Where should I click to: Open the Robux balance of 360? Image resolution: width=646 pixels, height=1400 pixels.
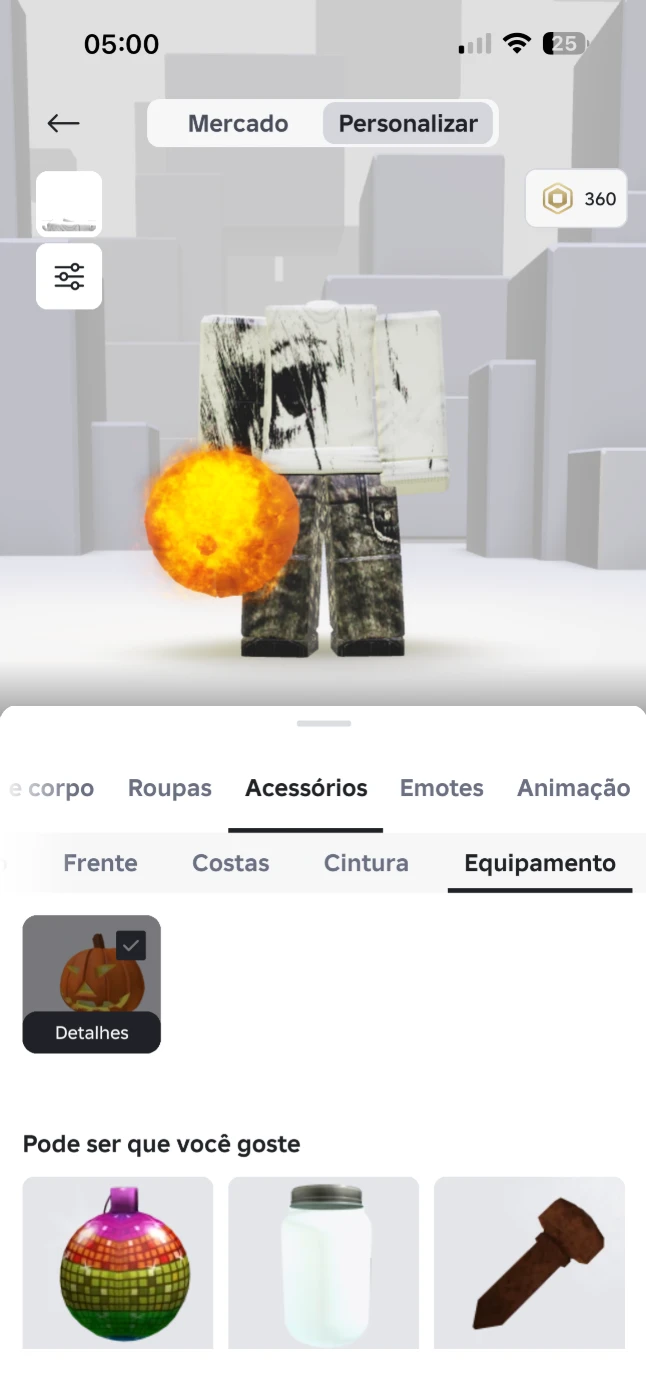pyautogui.click(x=577, y=199)
